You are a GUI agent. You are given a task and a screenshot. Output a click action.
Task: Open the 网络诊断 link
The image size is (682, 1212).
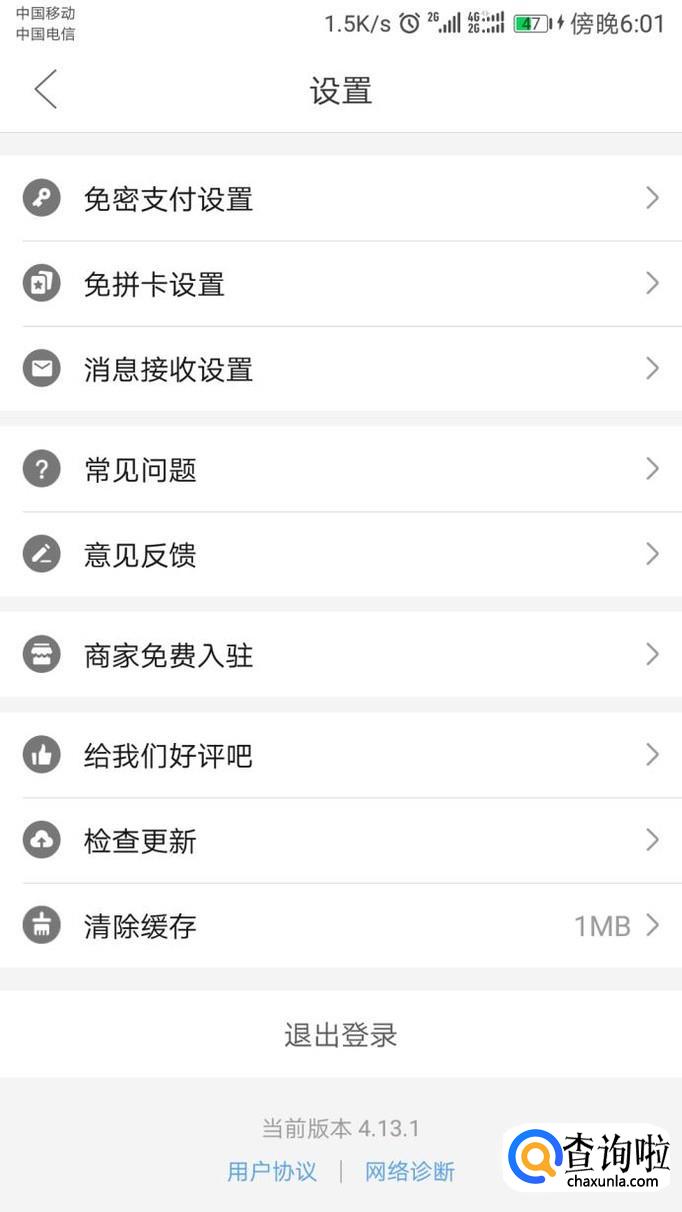tap(410, 1171)
